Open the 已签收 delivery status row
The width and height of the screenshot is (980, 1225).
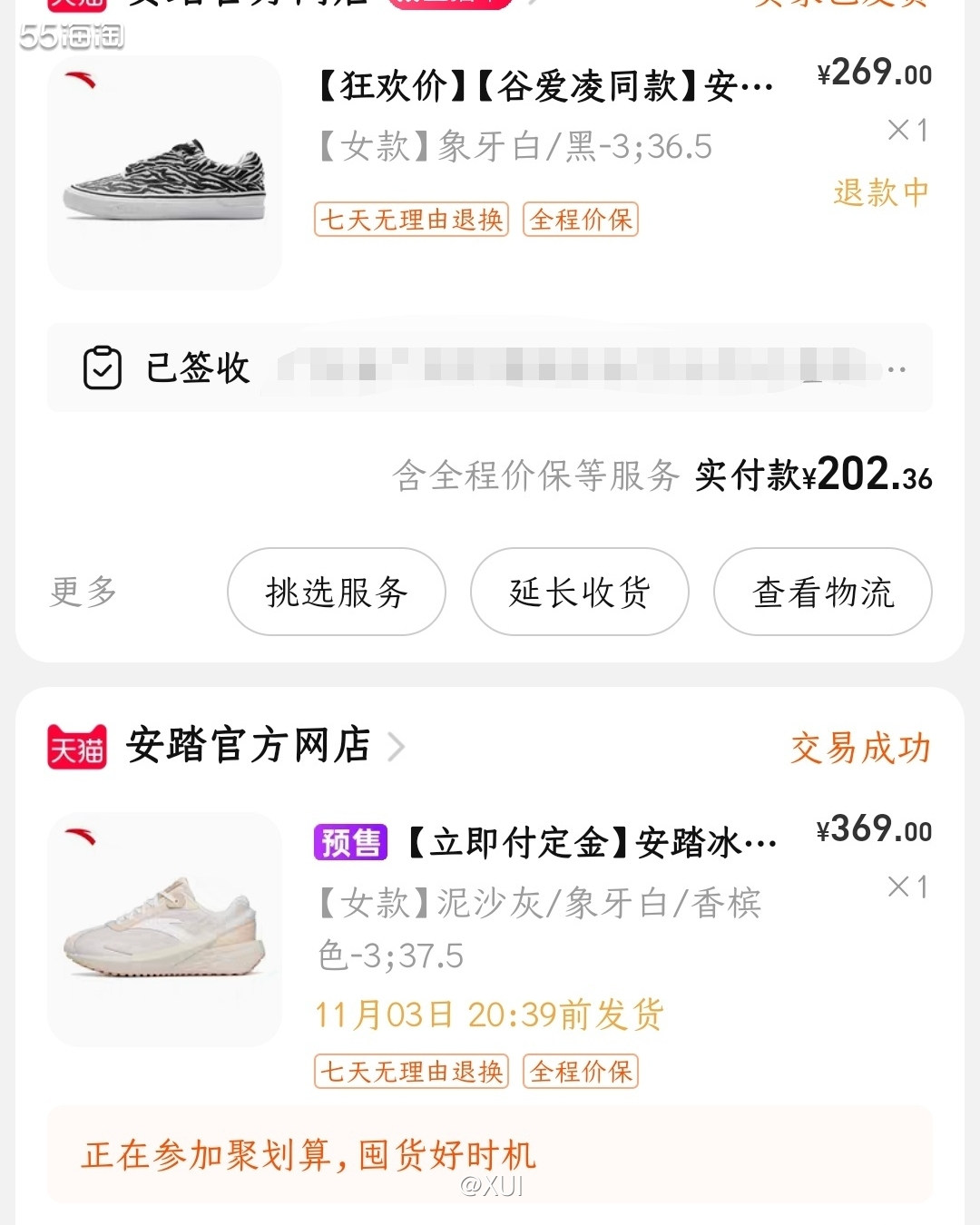click(x=489, y=367)
